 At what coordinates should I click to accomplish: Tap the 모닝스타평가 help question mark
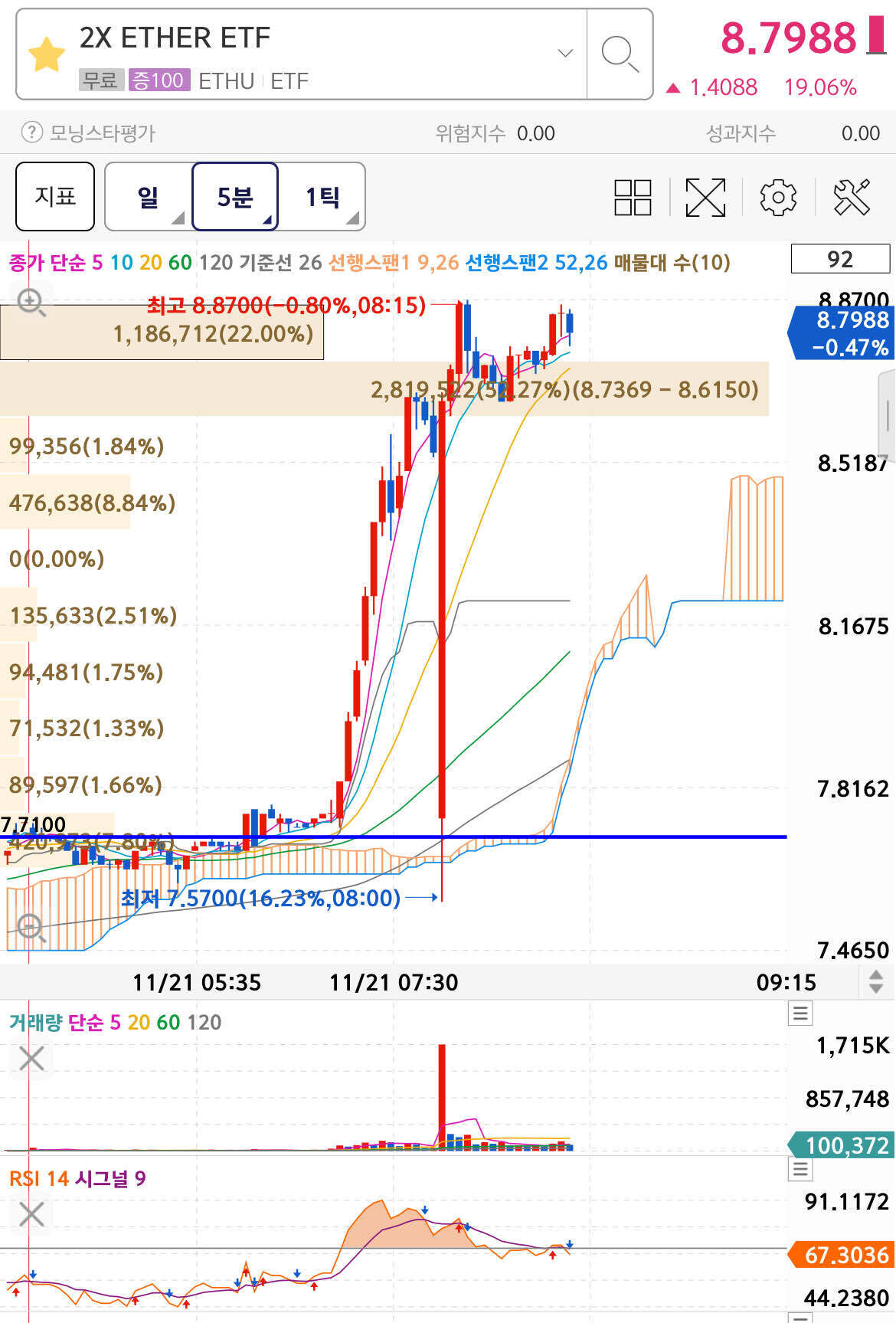tap(31, 133)
